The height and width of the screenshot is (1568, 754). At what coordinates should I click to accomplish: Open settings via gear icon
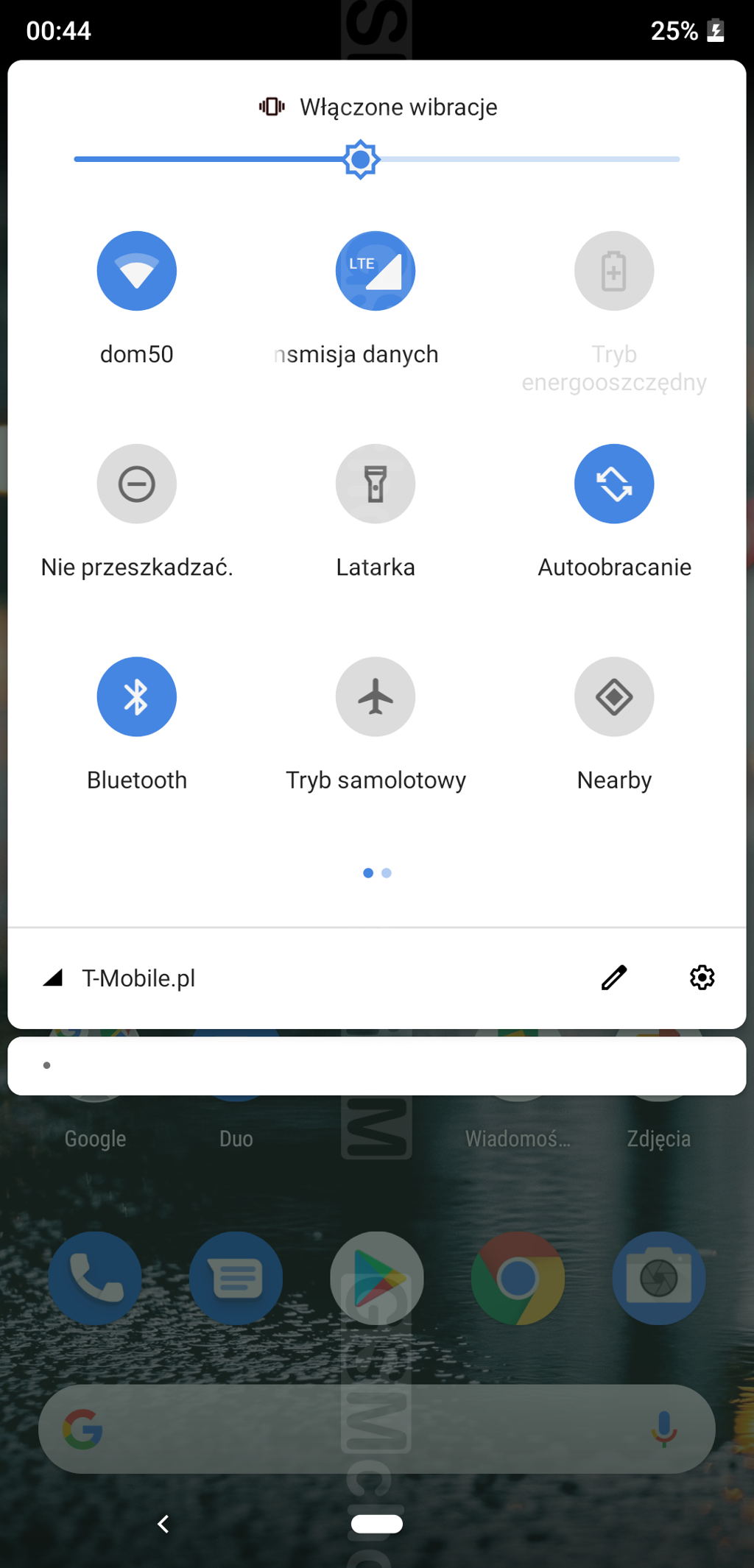702,978
